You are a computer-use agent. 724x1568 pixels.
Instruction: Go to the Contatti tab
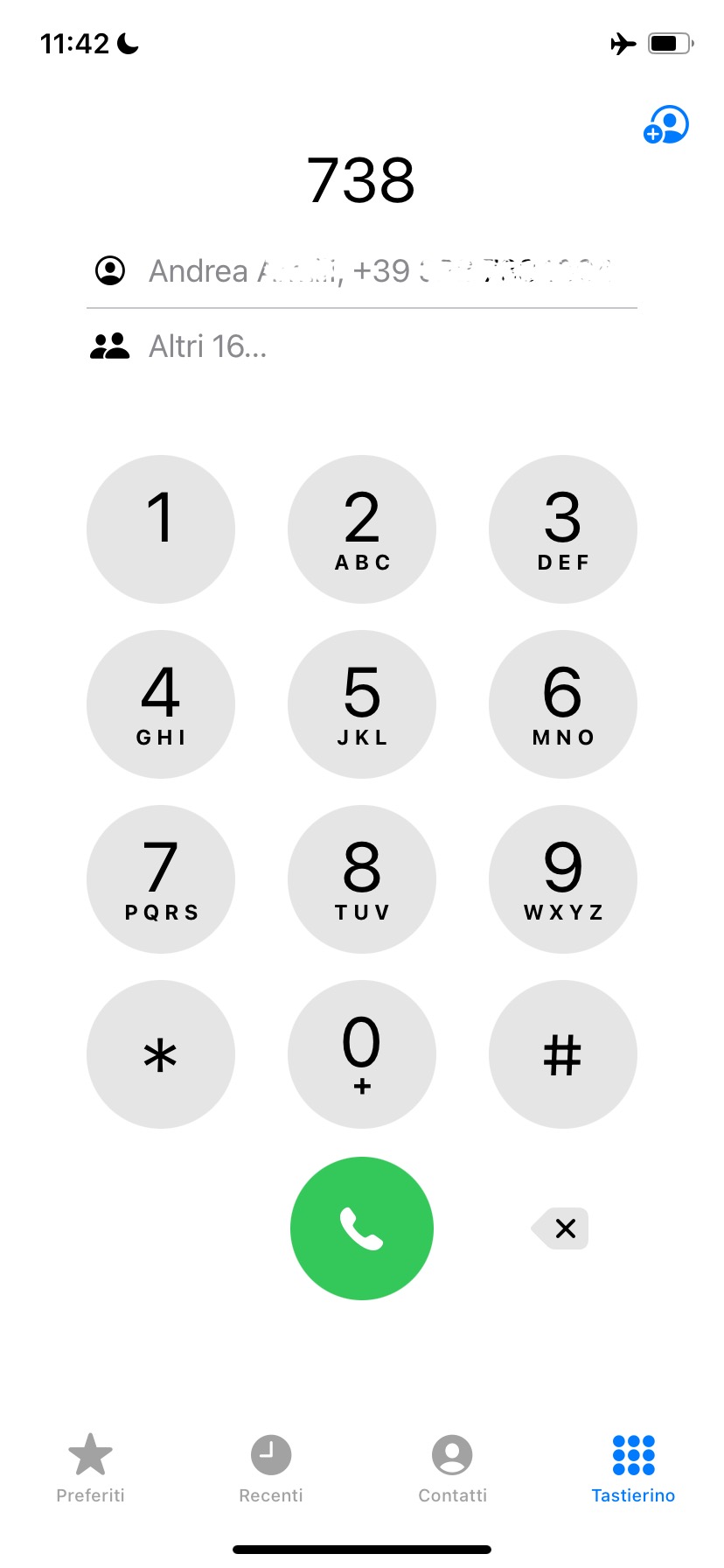click(452, 1468)
